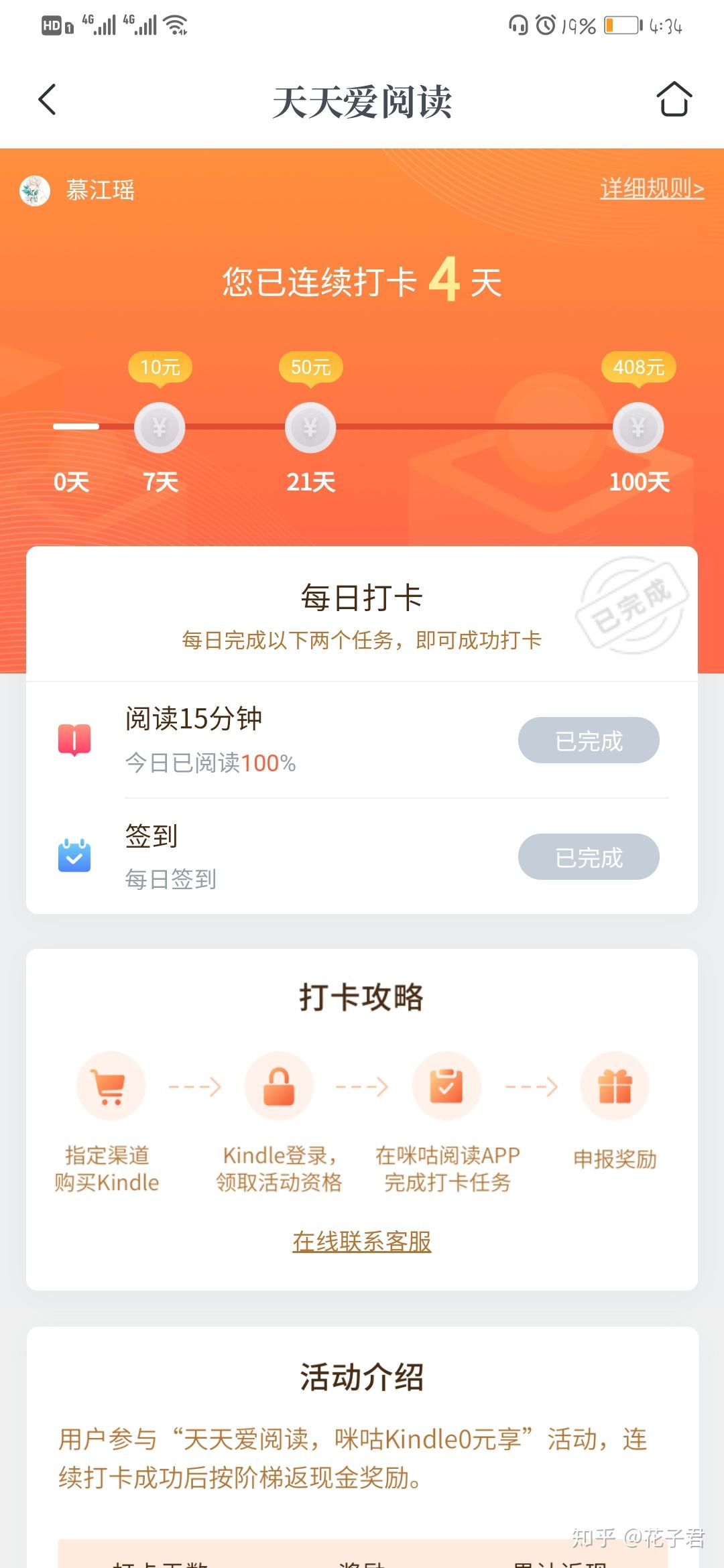Click the 已完成 button for 签到

pyautogui.click(x=588, y=856)
